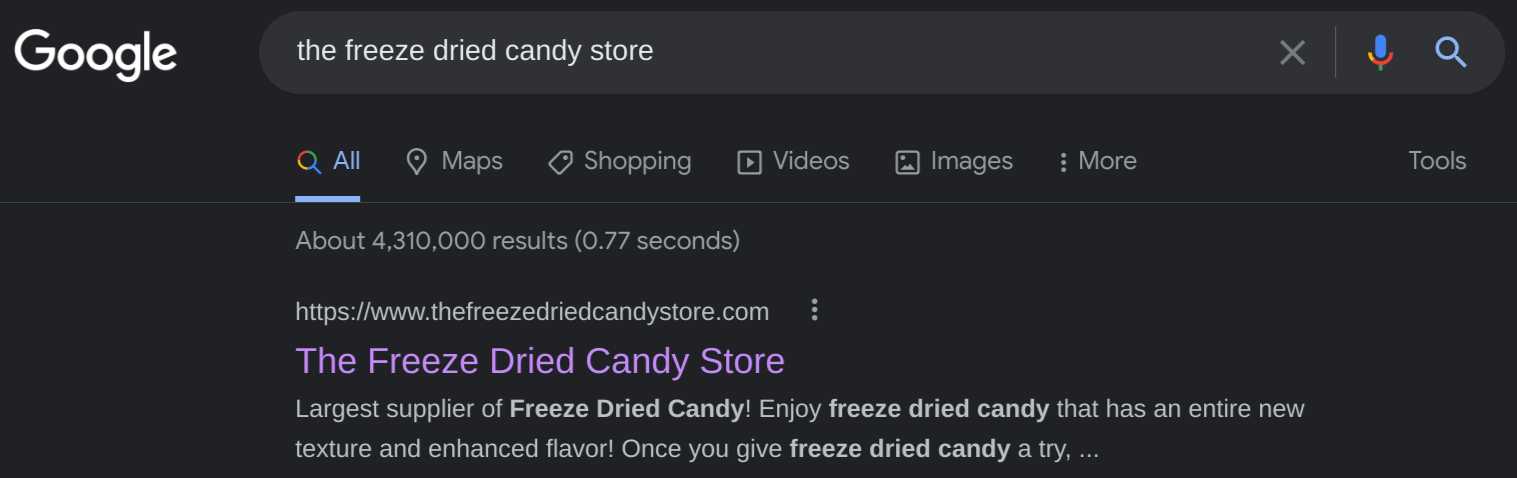The image size is (1517, 478).
Task: Switch to the Videos tab
Action: point(793,161)
